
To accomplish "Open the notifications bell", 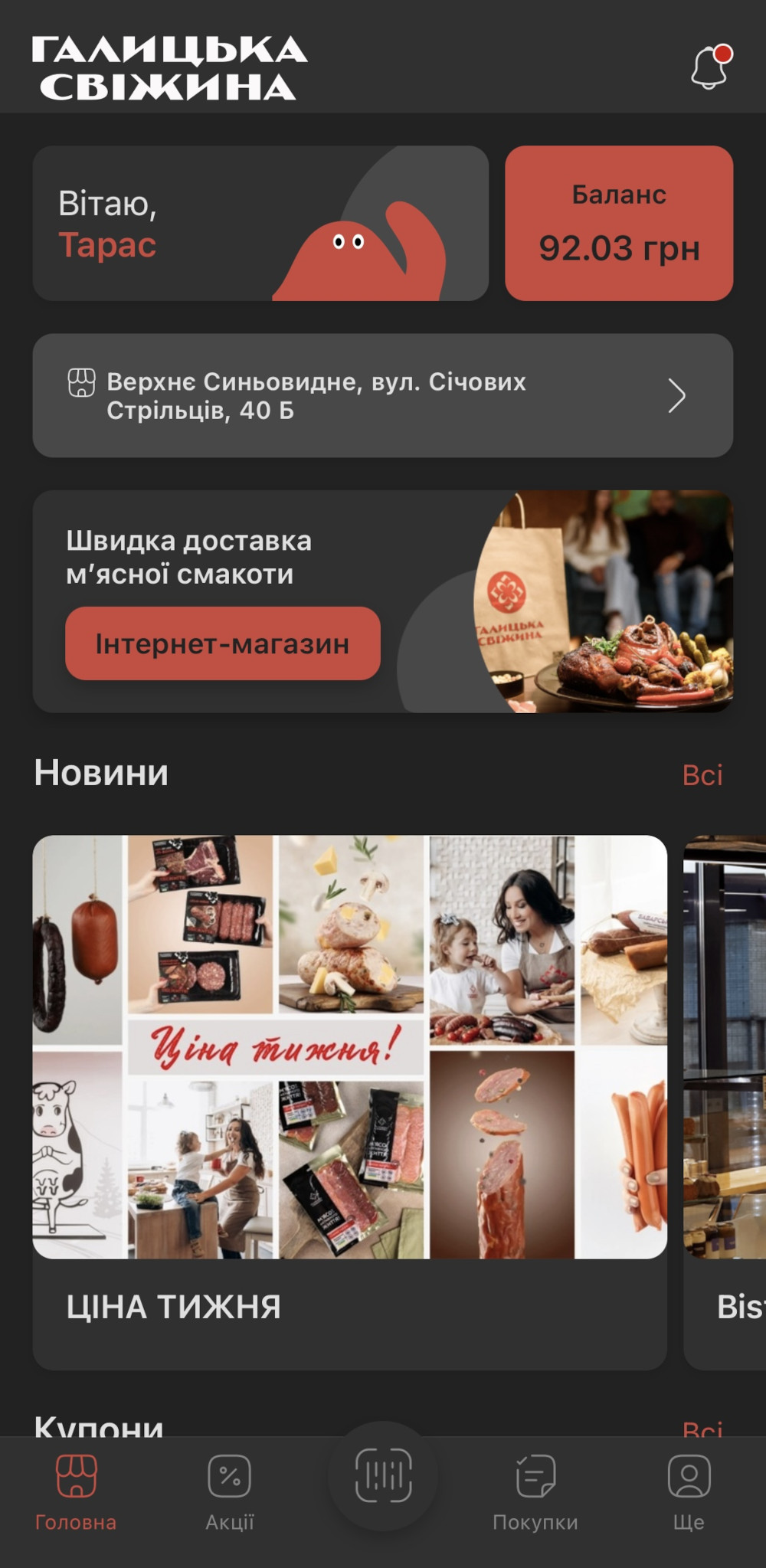I will pos(710,68).
